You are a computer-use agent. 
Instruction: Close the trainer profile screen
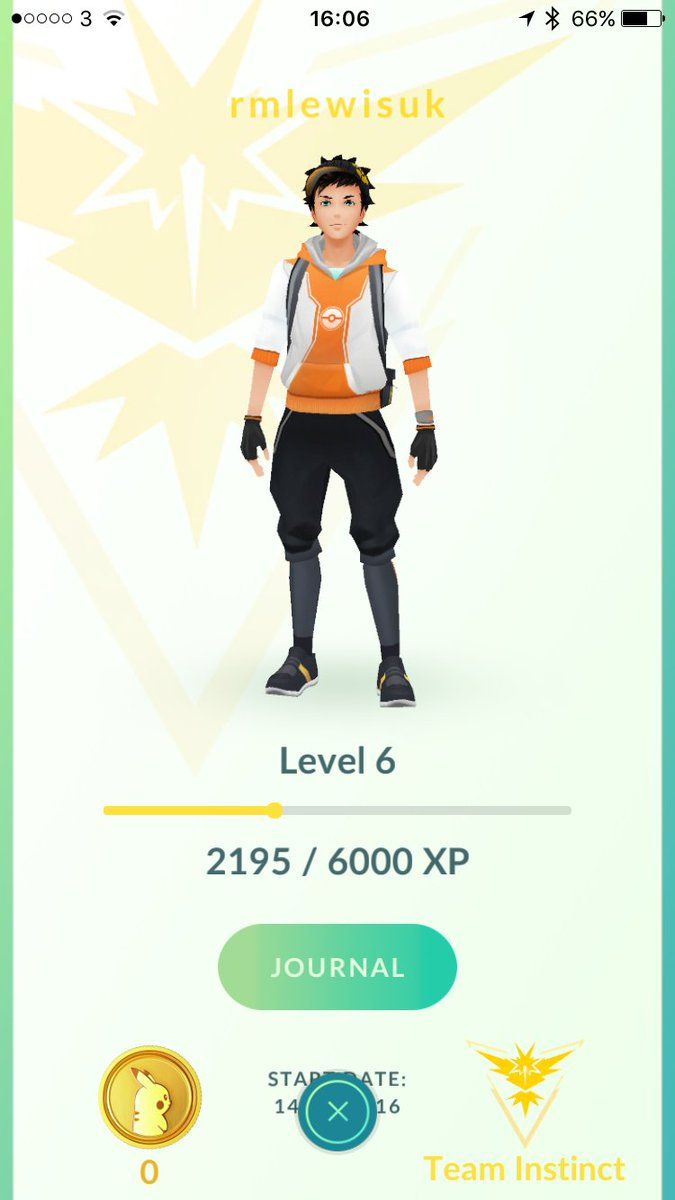338,1111
